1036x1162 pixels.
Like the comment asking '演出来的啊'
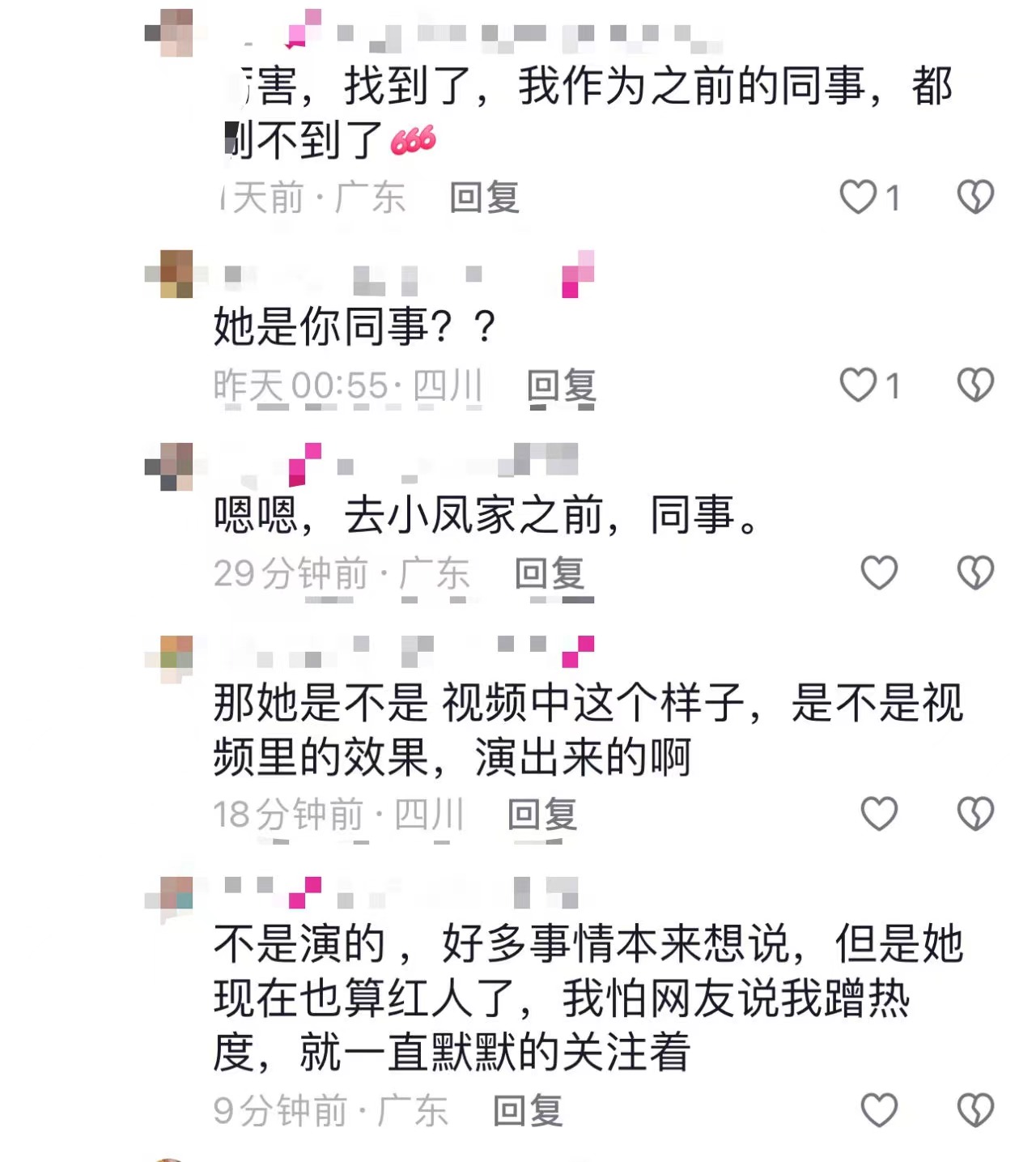(x=879, y=814)
